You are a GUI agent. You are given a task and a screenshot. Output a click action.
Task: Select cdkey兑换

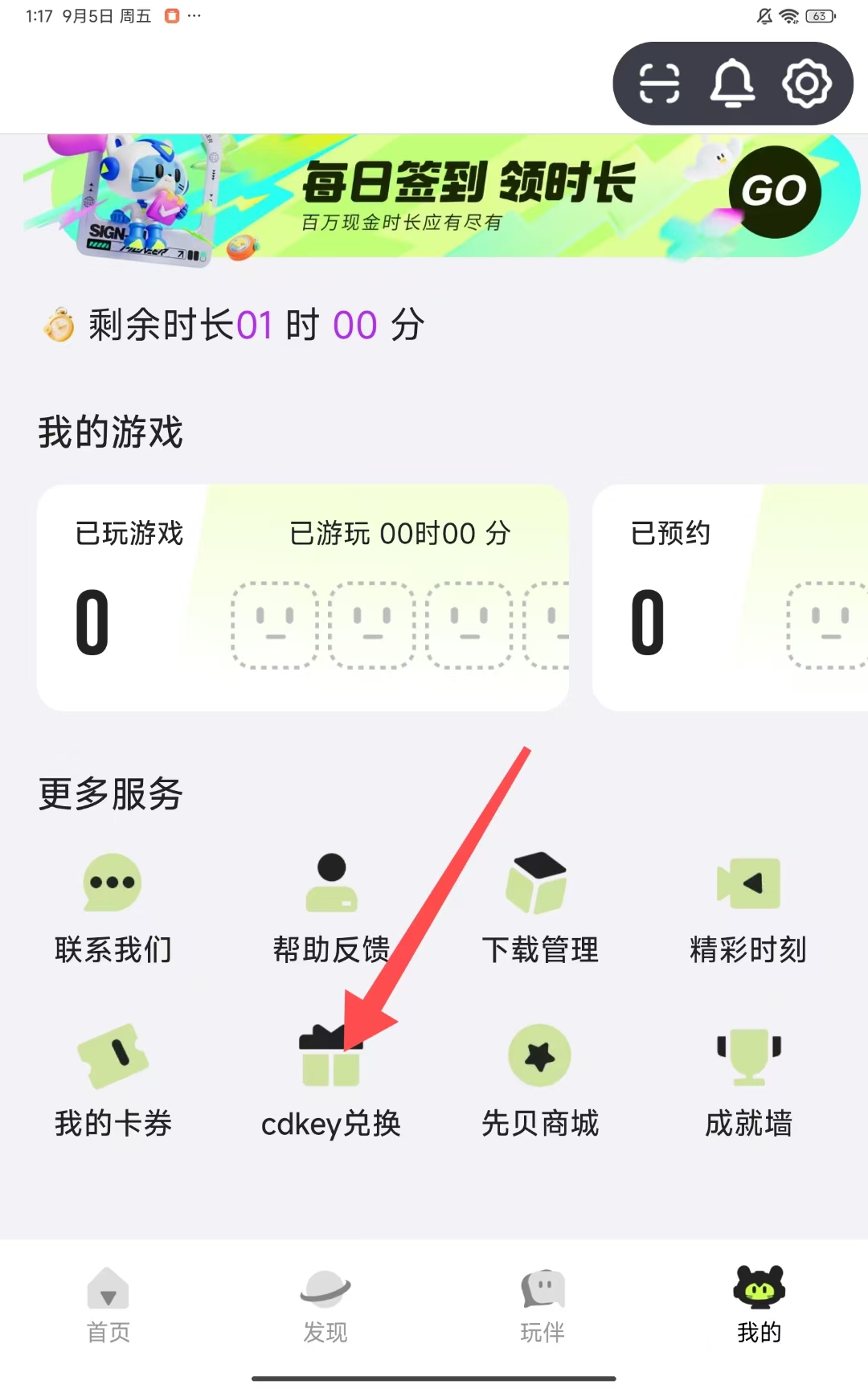click(x=331, y=1081)
